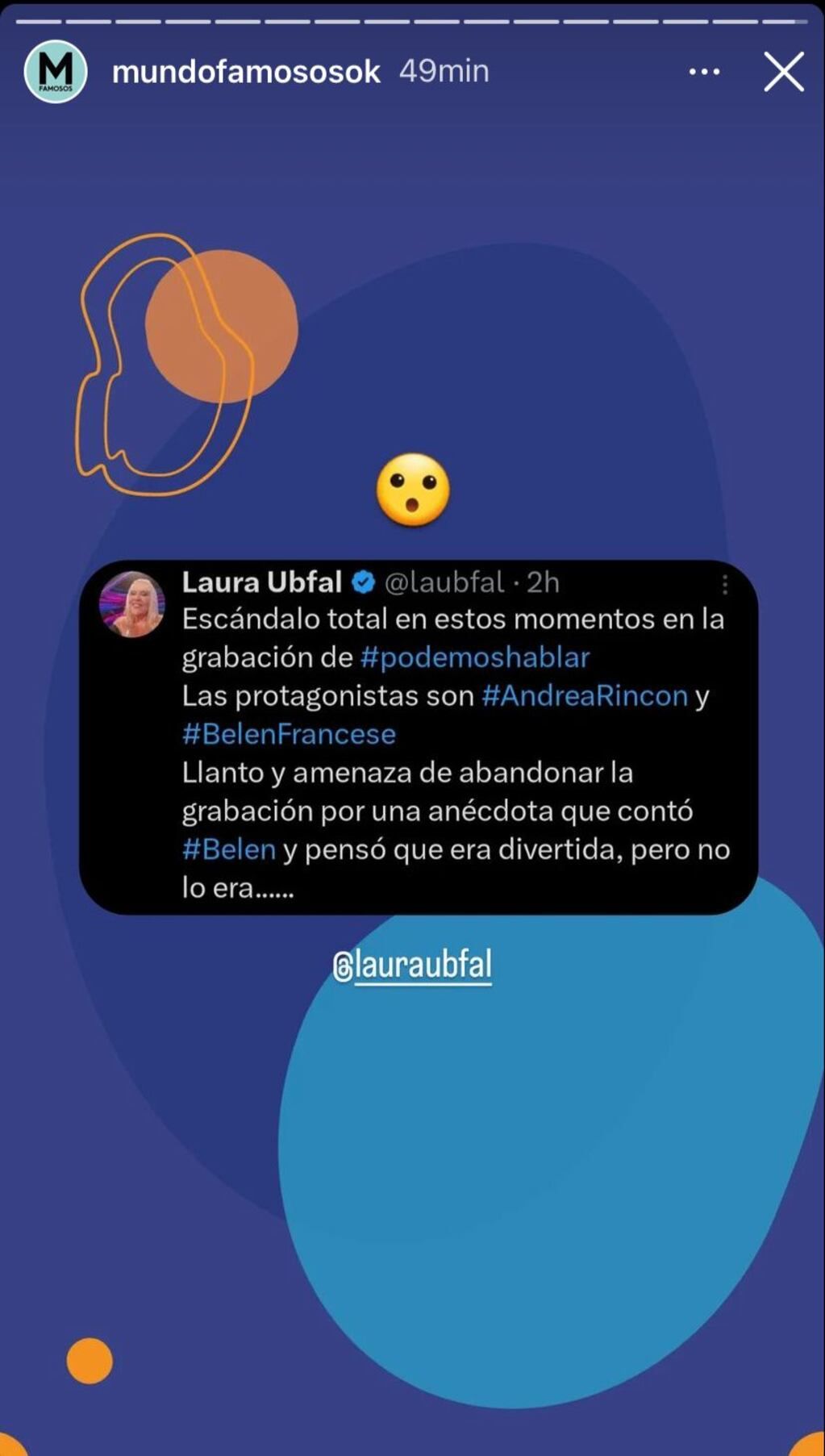The height and width of the screenshot is (1456, 825).
Task: Open the mundofamososok profile avatar icon
Action: coord(56,71)
